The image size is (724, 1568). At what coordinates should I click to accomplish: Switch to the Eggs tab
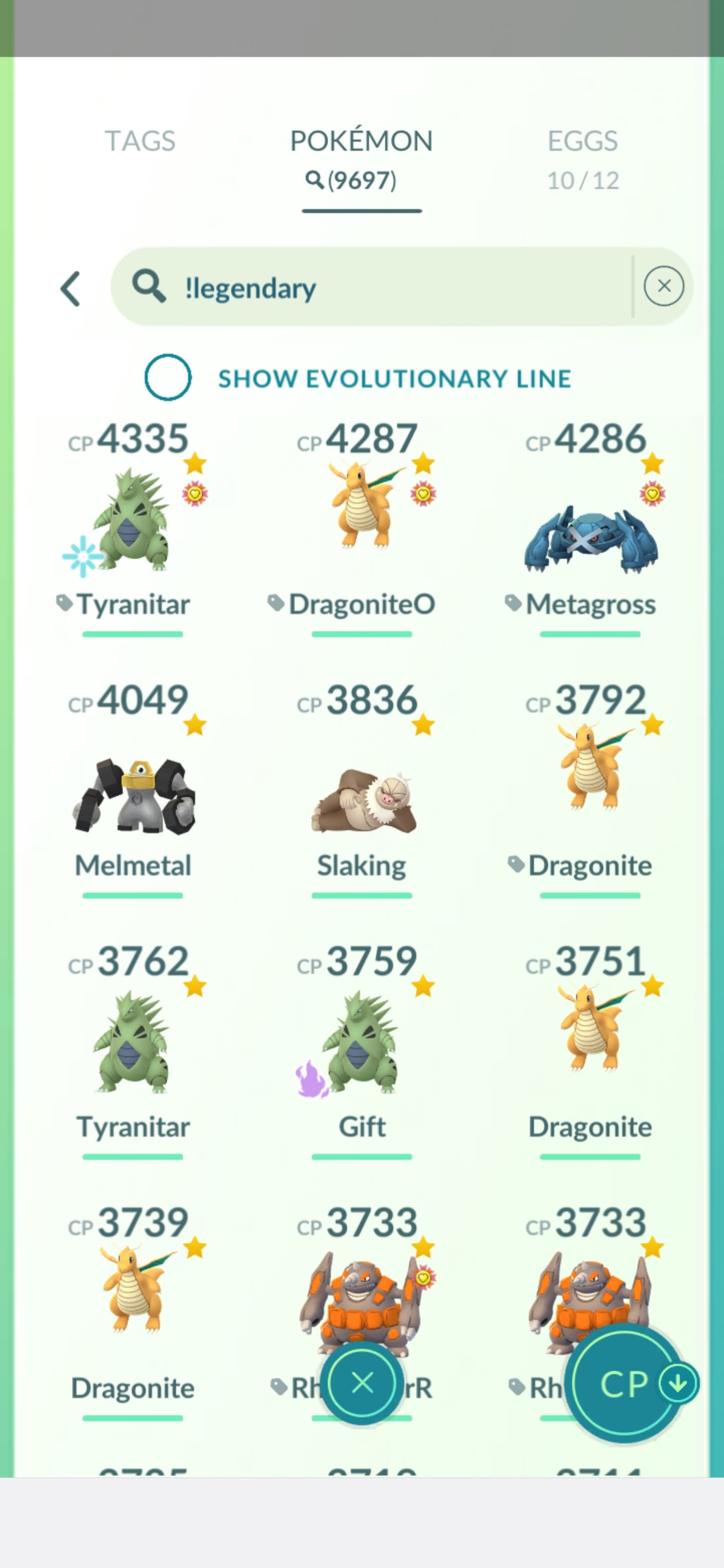point(583,159)
